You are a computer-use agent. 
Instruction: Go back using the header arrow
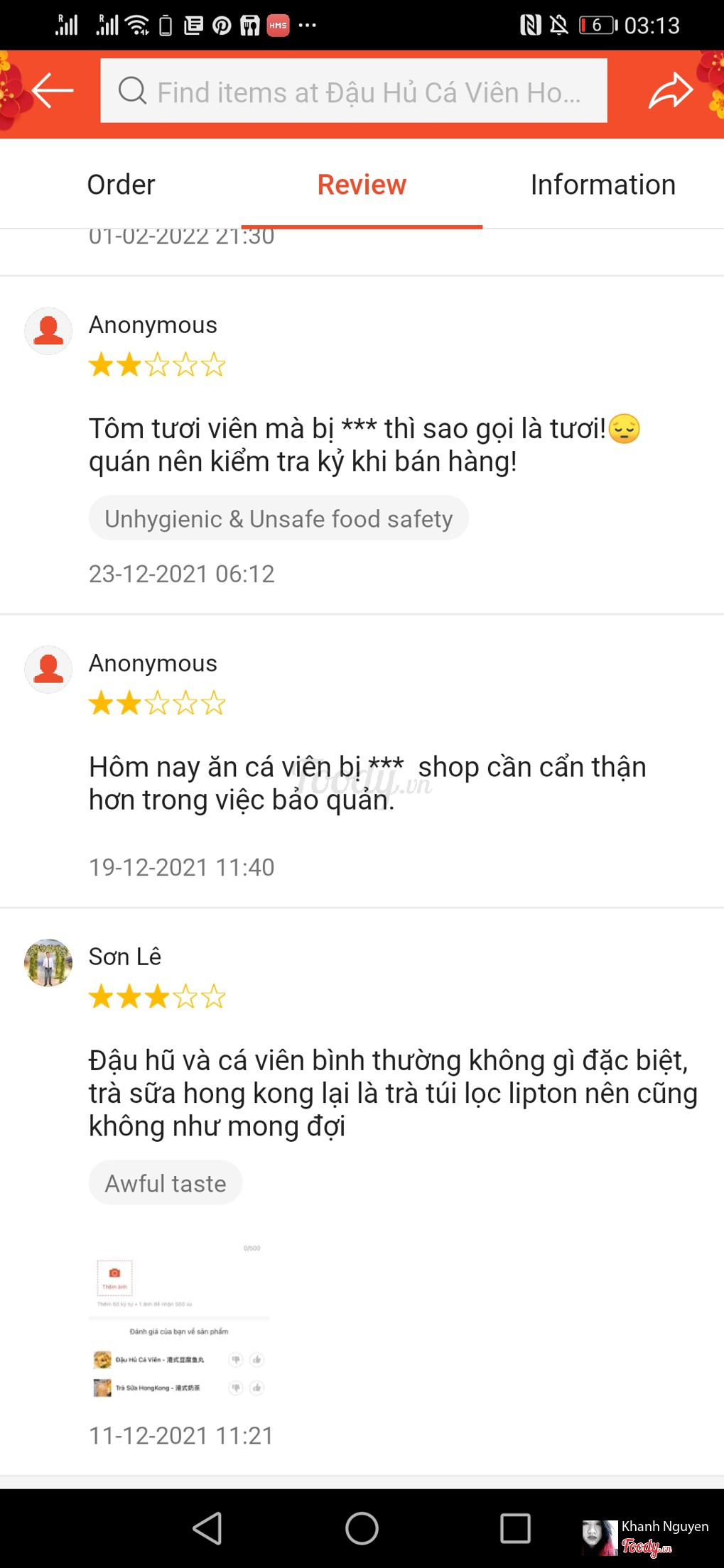pyautogui.click(x=53, y=91)
